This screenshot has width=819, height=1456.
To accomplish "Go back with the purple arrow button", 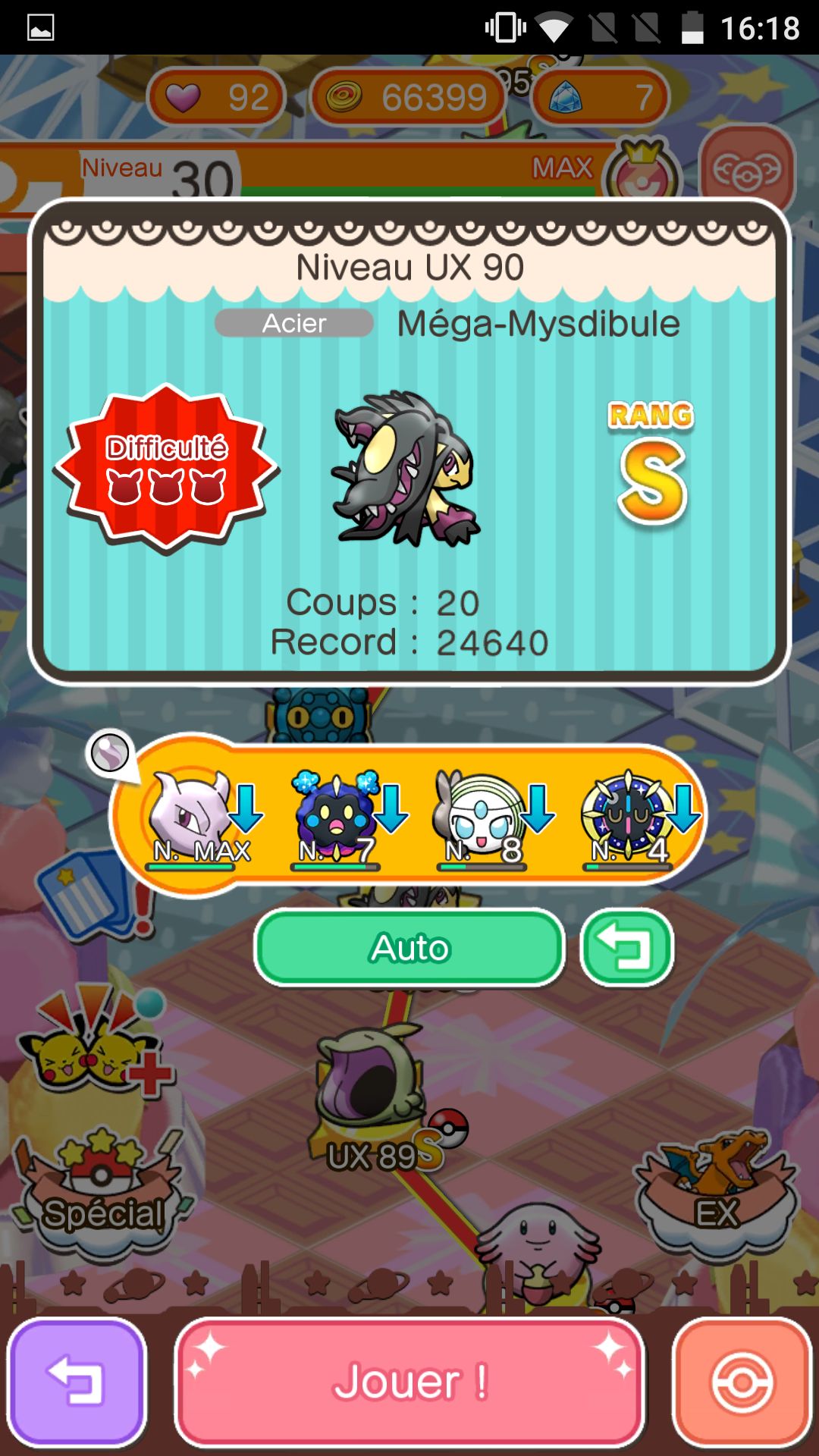I will [x=76, y=1382].
